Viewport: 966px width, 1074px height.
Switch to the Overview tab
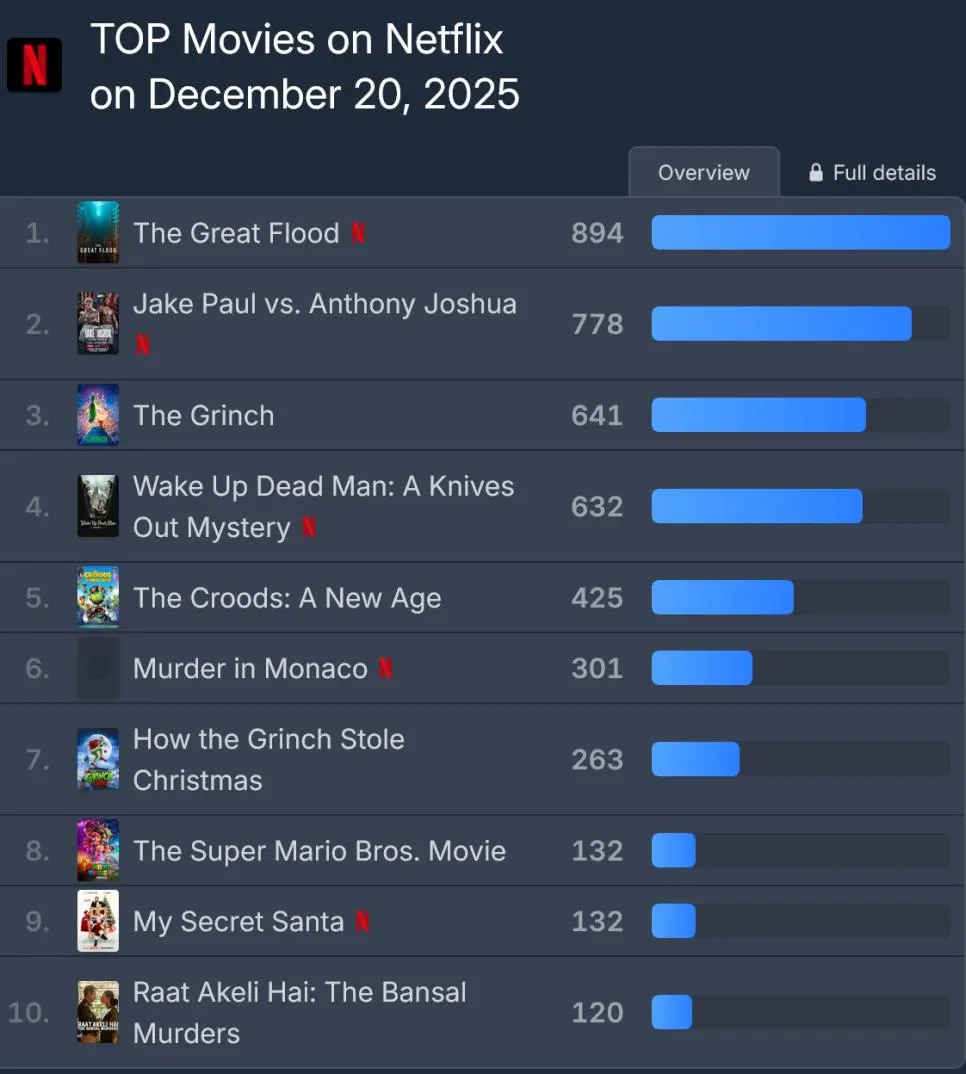pos(704,172)
